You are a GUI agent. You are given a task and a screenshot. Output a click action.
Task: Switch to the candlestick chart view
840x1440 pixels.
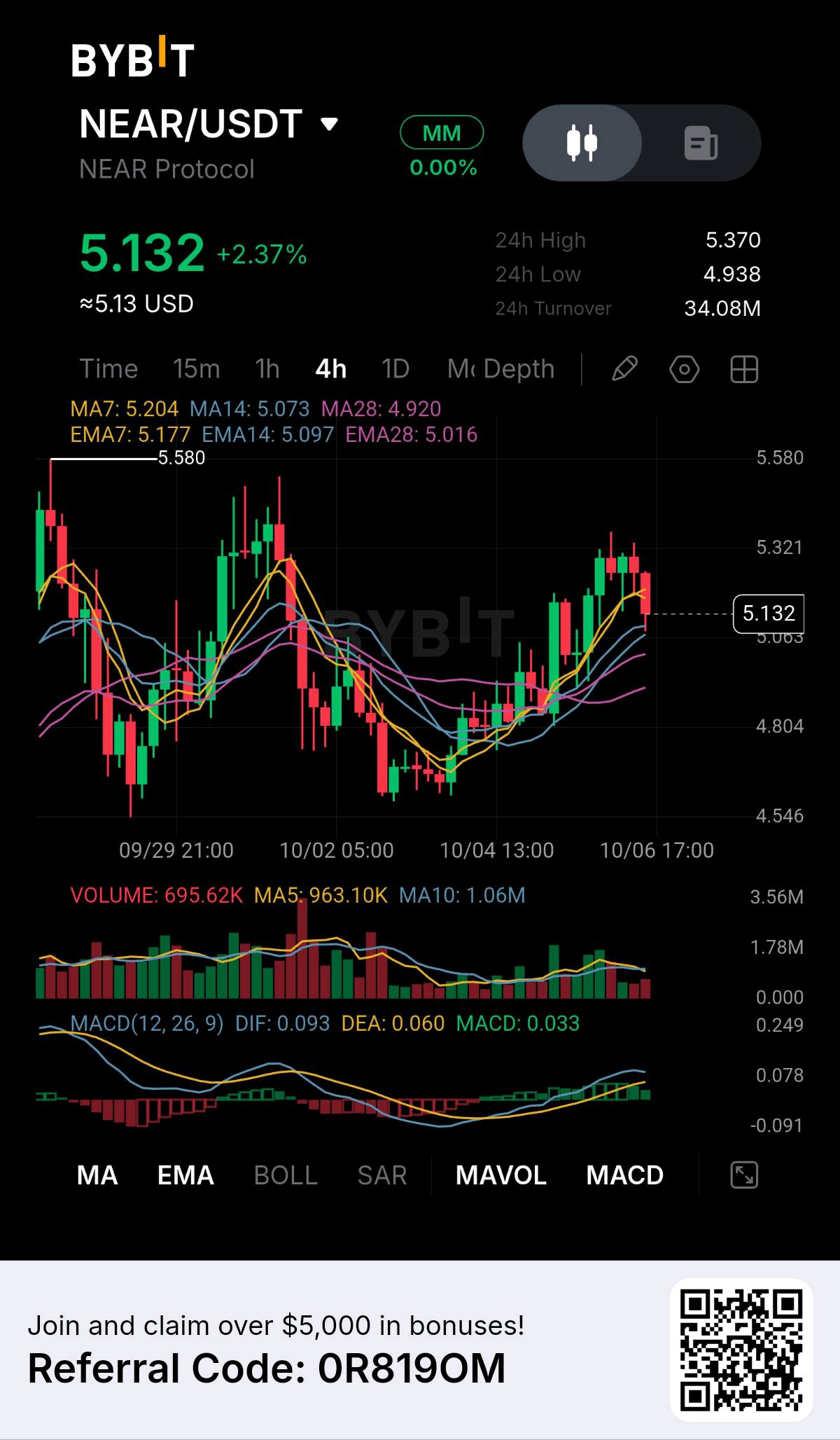582,143
